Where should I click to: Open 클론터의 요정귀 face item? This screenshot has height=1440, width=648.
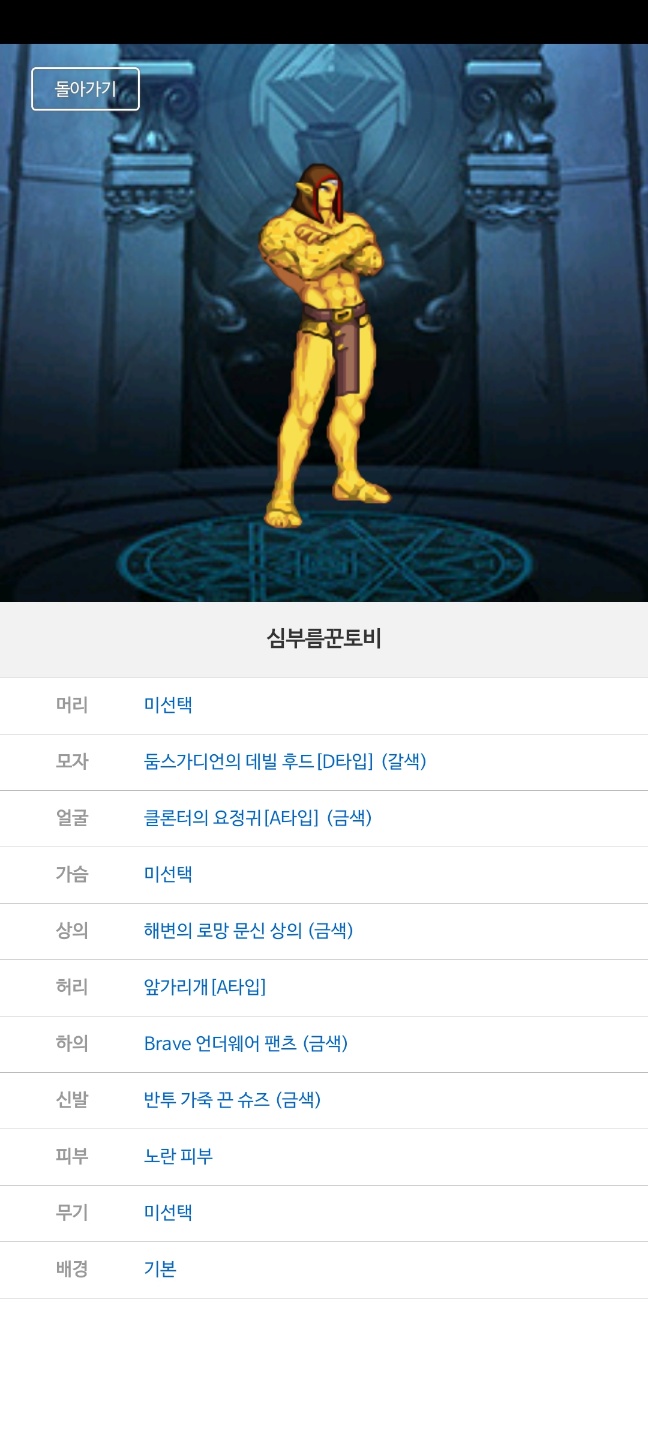tap(257, 818)
